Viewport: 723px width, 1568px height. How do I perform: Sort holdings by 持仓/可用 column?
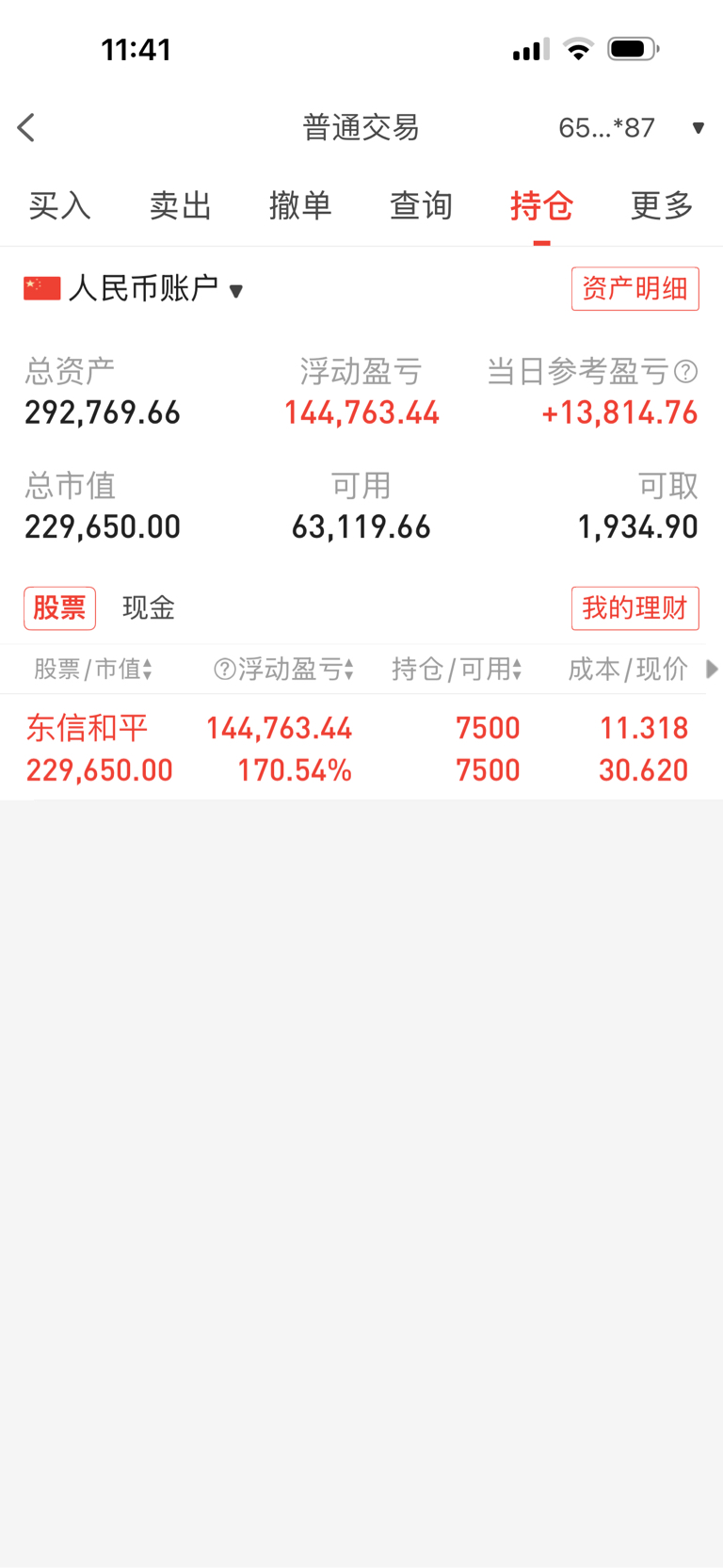pos(457,670)
